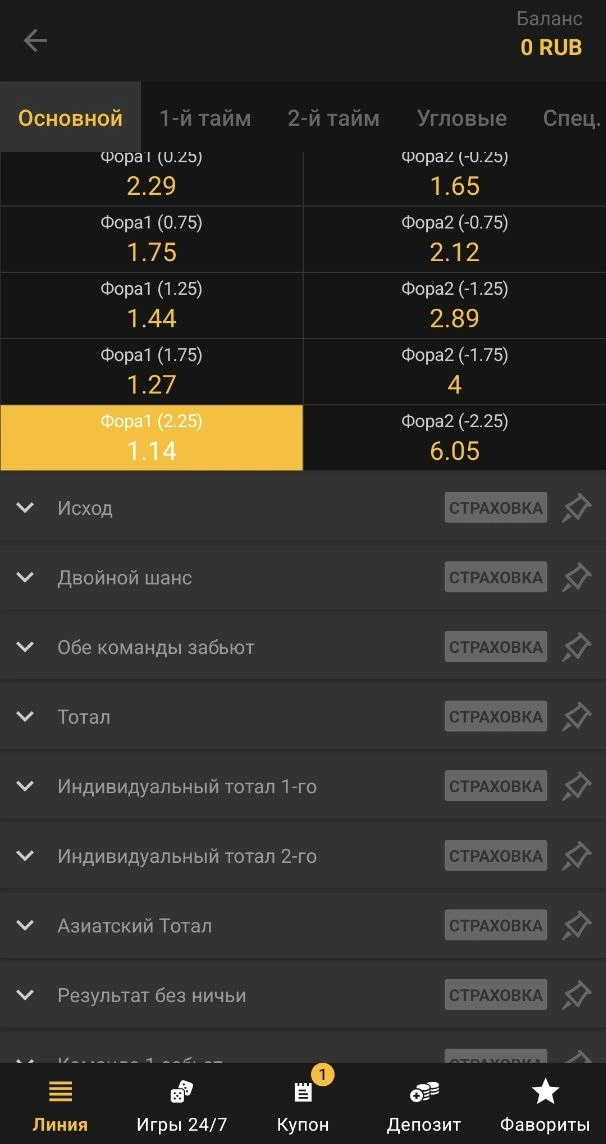Expand Индивидуальный тотал 1-го

pyautogui.click(x=187, y=787)
